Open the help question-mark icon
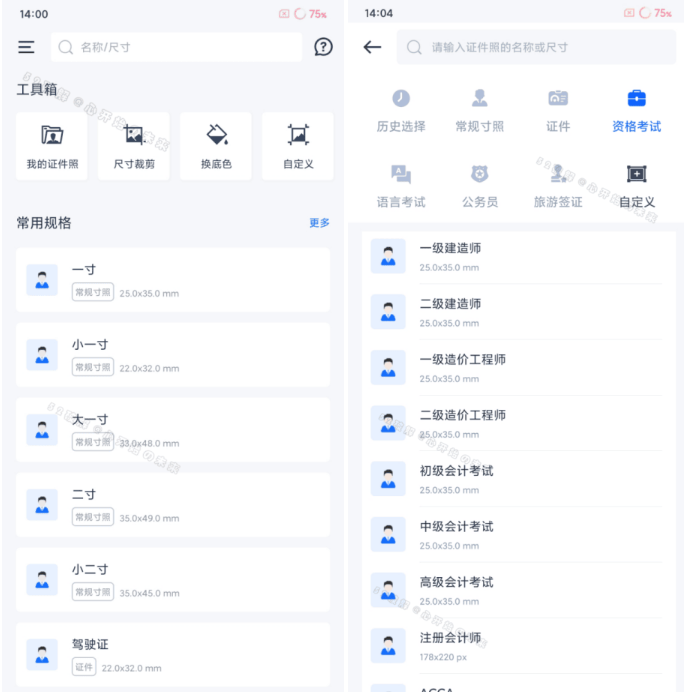Image resolution: width=684 pixels, height=692 pixels. 323,47
